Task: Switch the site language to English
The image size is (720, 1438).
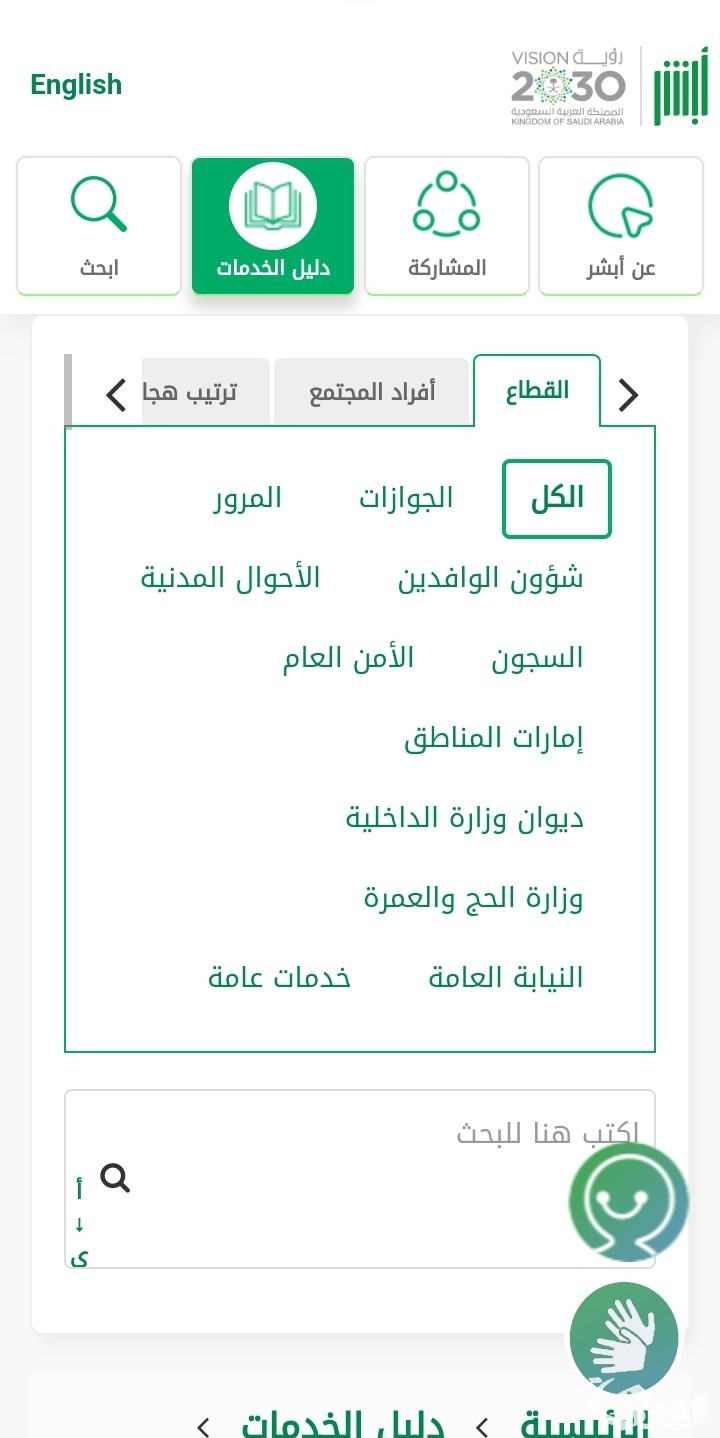Action: pyautogui.click(x=76, y=85)
